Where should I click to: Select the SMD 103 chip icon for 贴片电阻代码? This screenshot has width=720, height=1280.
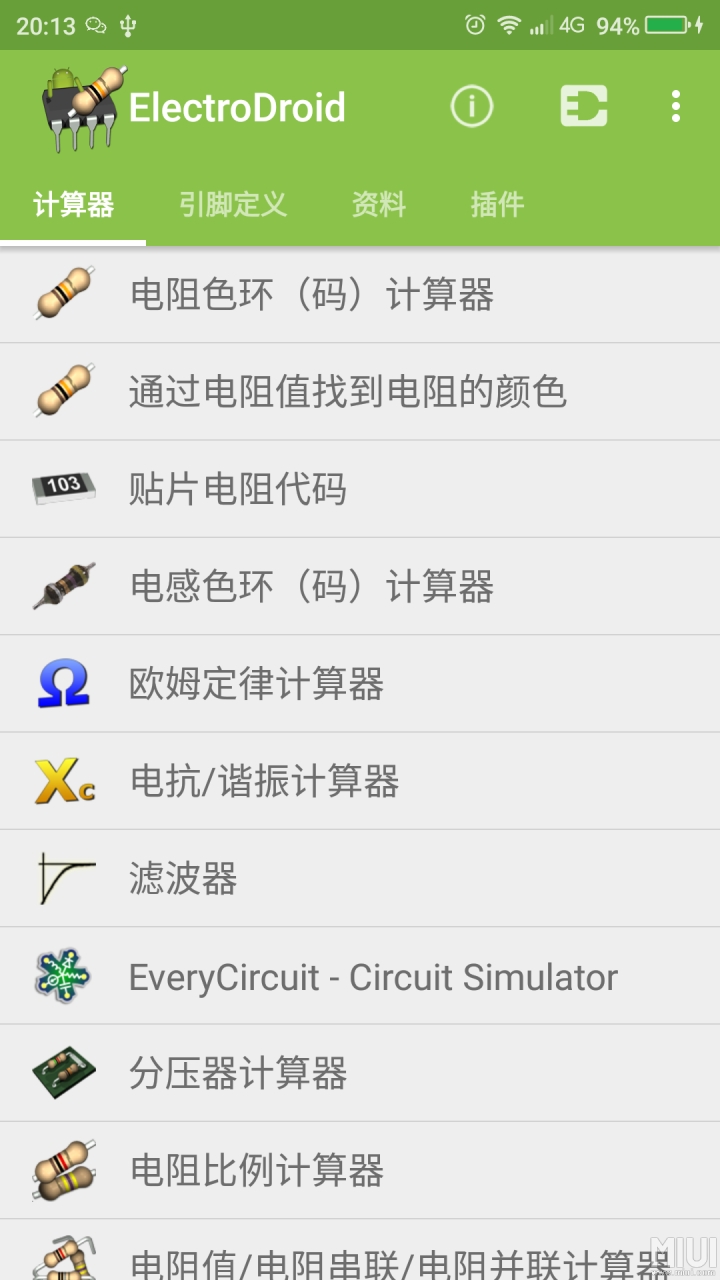point(62,489)
